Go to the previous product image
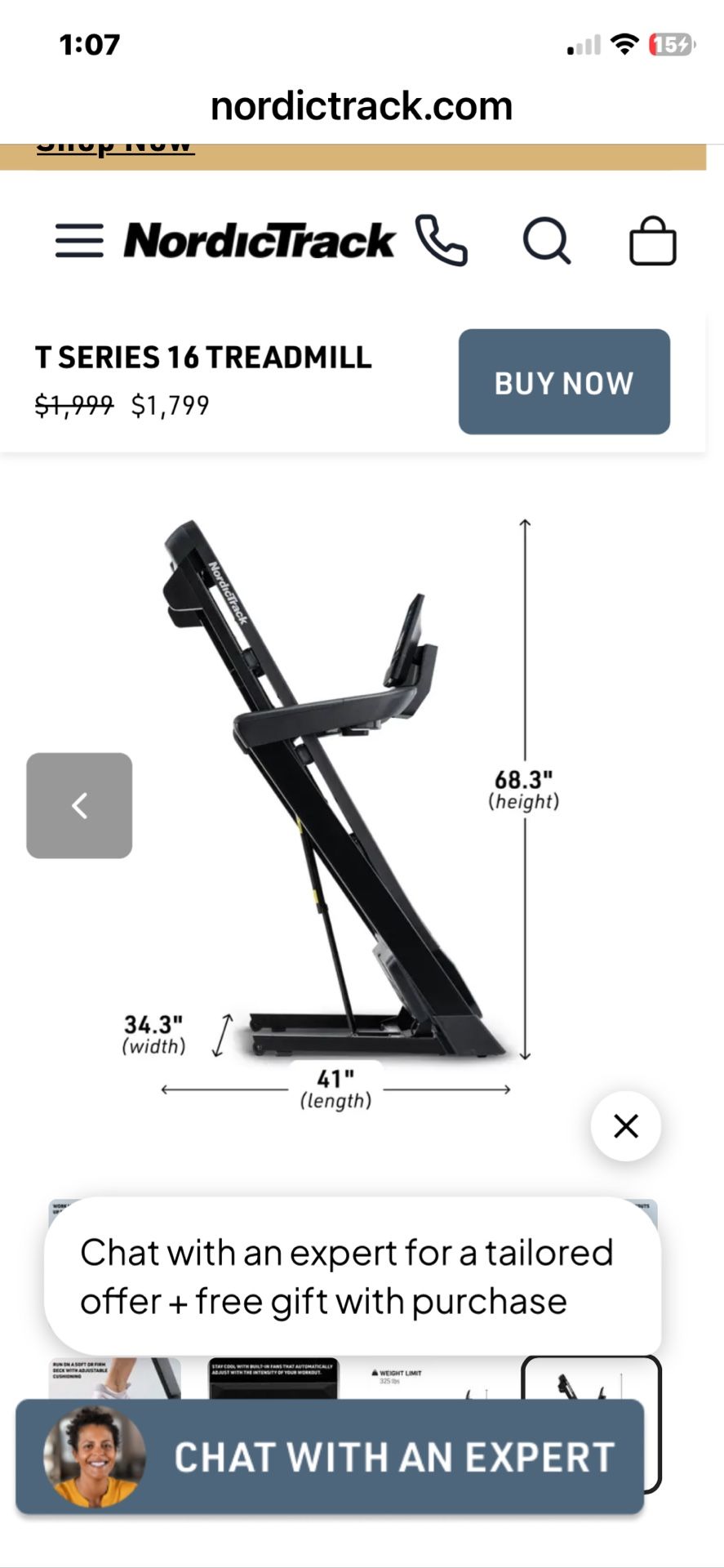The image size is (724, 1568). [x=79, y=805]
